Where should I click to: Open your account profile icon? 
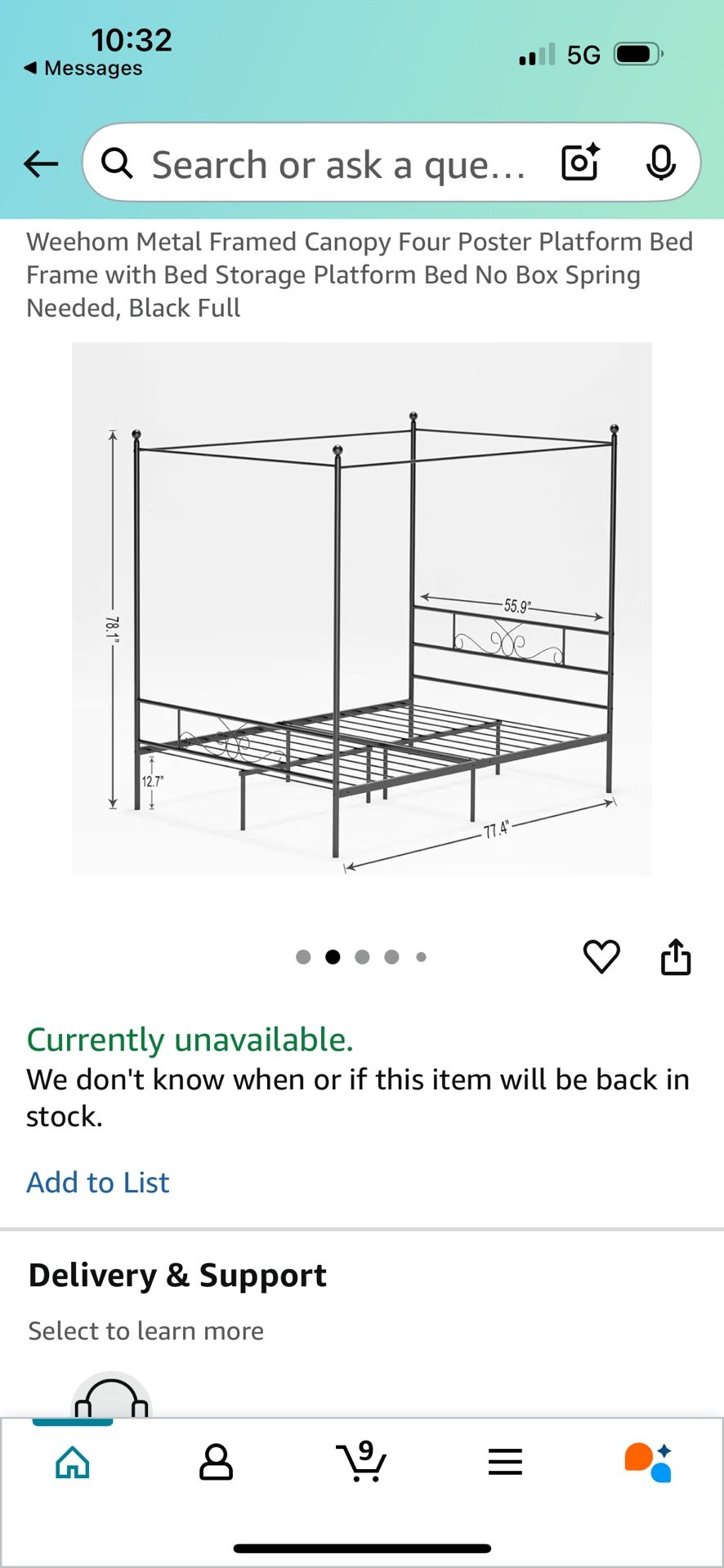[217, 1462]
